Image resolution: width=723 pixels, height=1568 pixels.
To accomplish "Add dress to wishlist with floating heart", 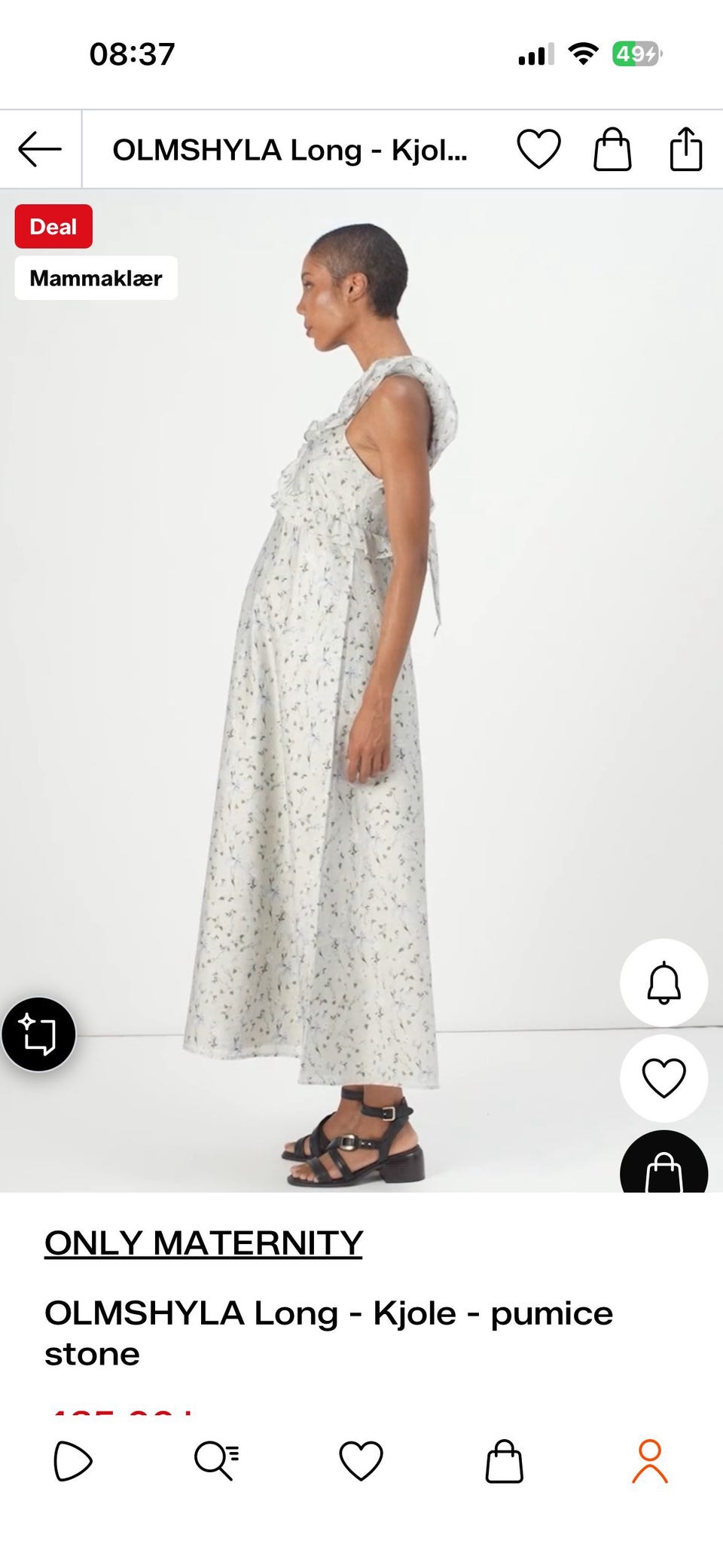I will pos(664,1078).
